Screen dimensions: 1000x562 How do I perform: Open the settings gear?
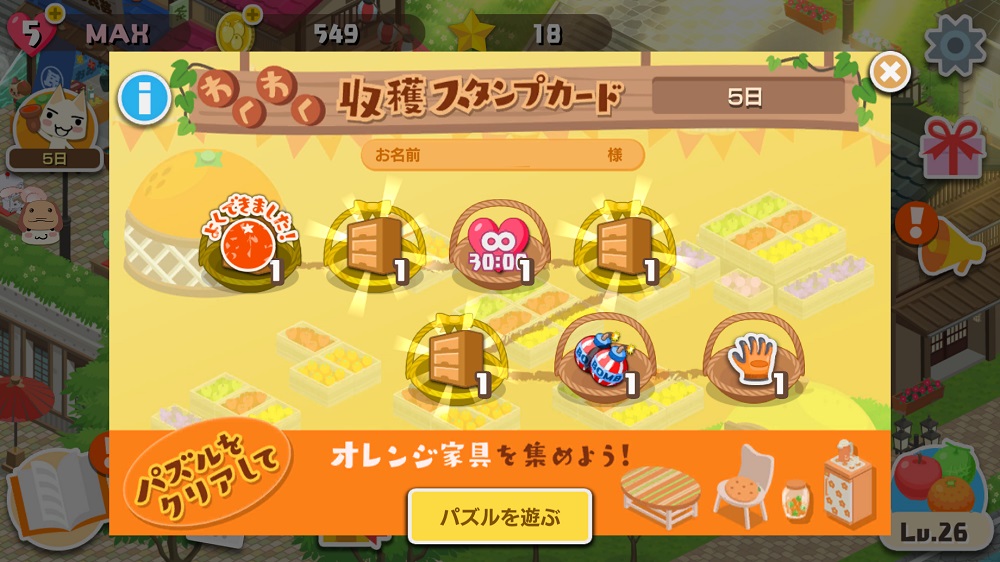(x=955, y=45)
